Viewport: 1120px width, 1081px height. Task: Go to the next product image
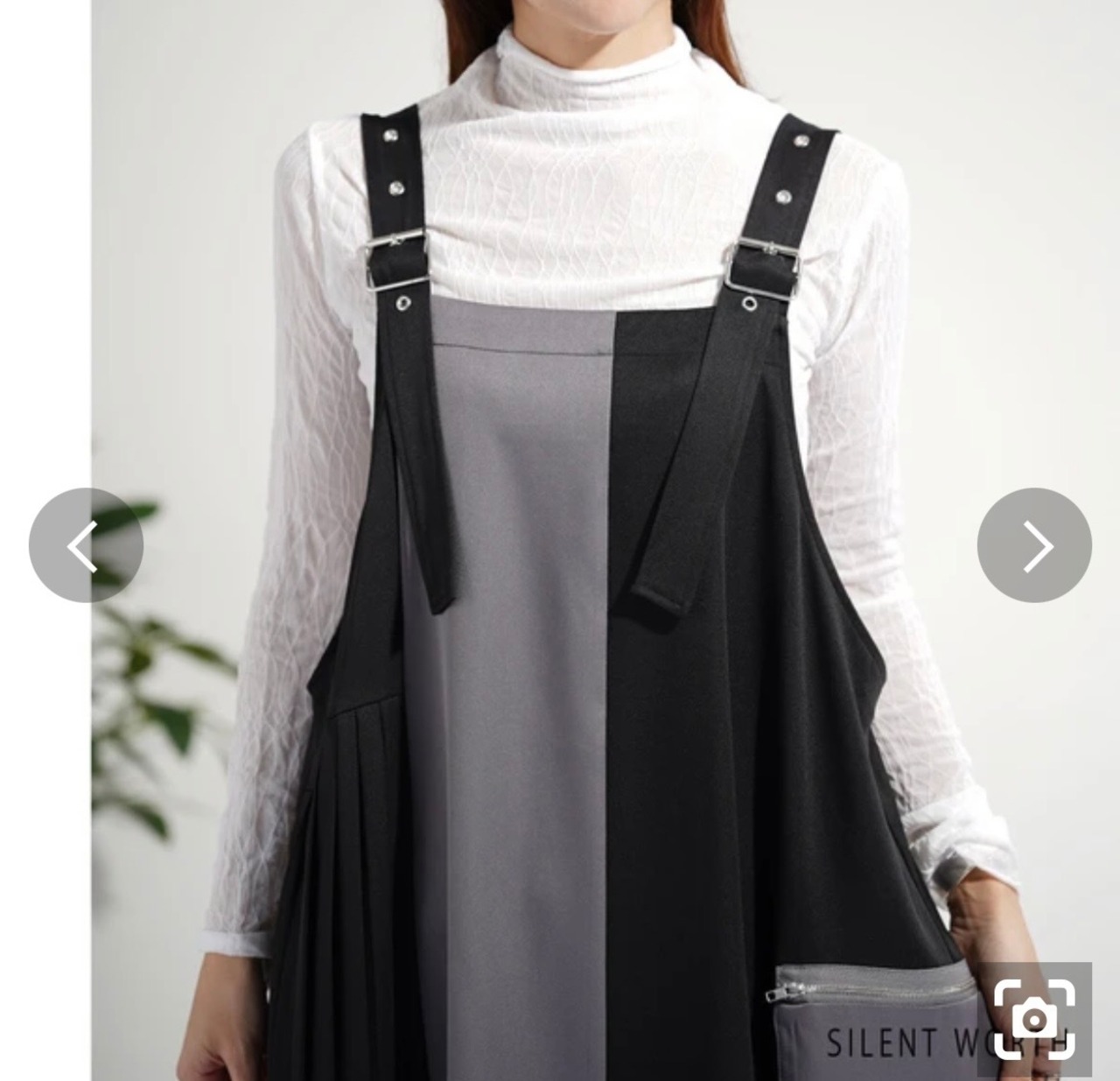pyautogui.click(x=1034, y=545)
